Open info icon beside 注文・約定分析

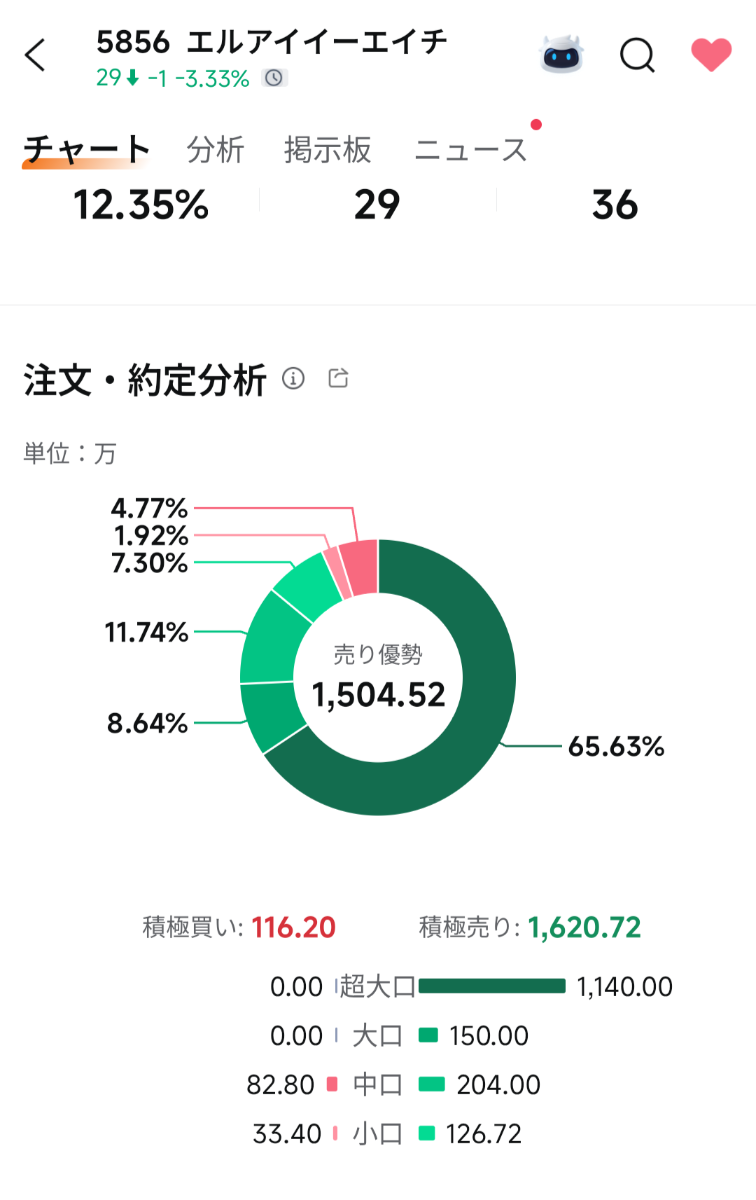tap(293, 378)
